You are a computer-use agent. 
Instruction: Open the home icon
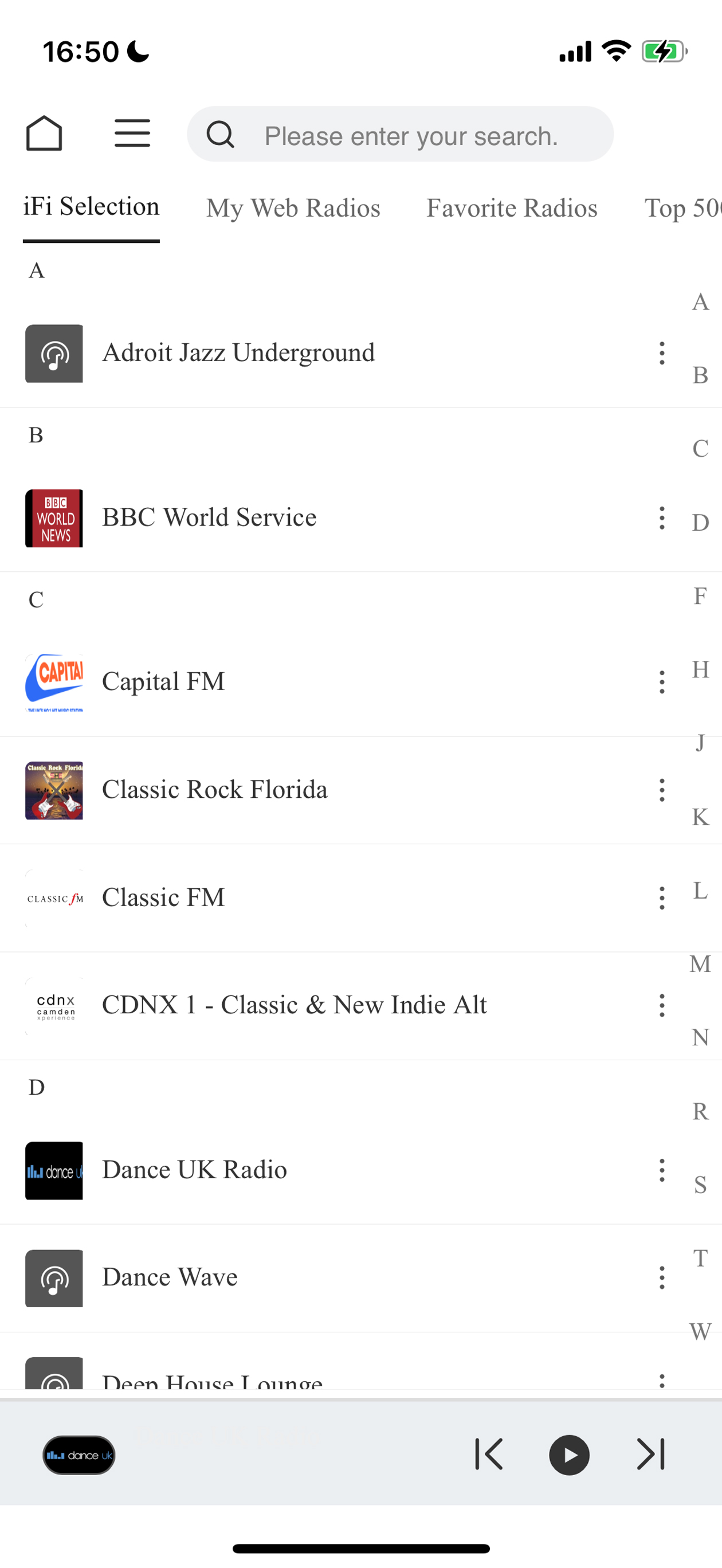coord(44,134)
